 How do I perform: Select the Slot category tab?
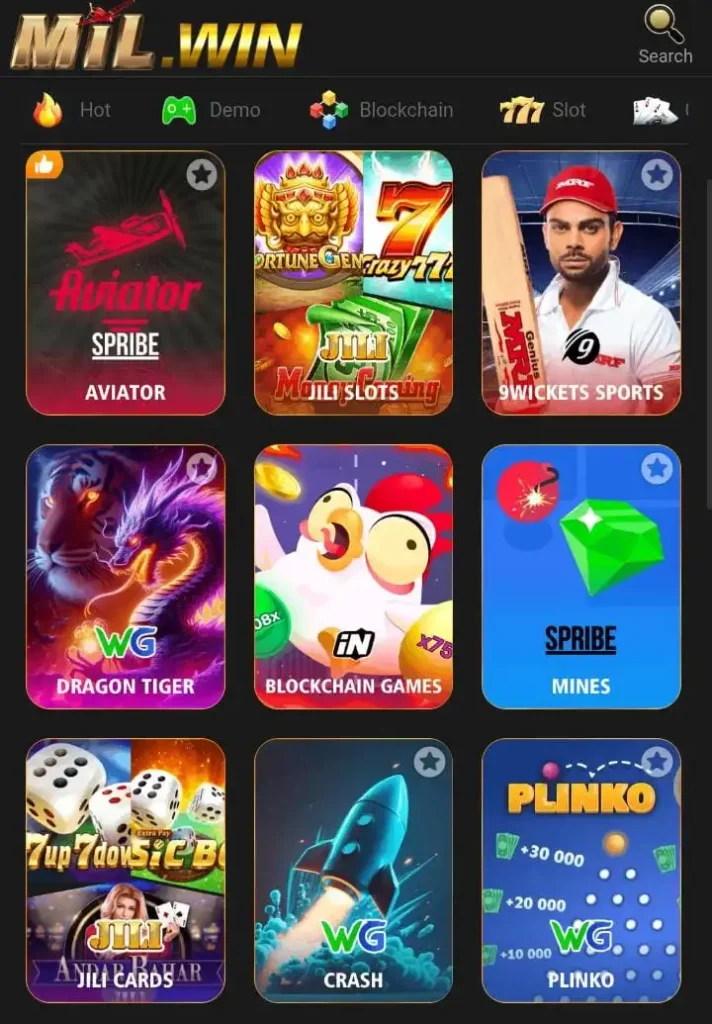pyautogui.click(x=543, y=110)
